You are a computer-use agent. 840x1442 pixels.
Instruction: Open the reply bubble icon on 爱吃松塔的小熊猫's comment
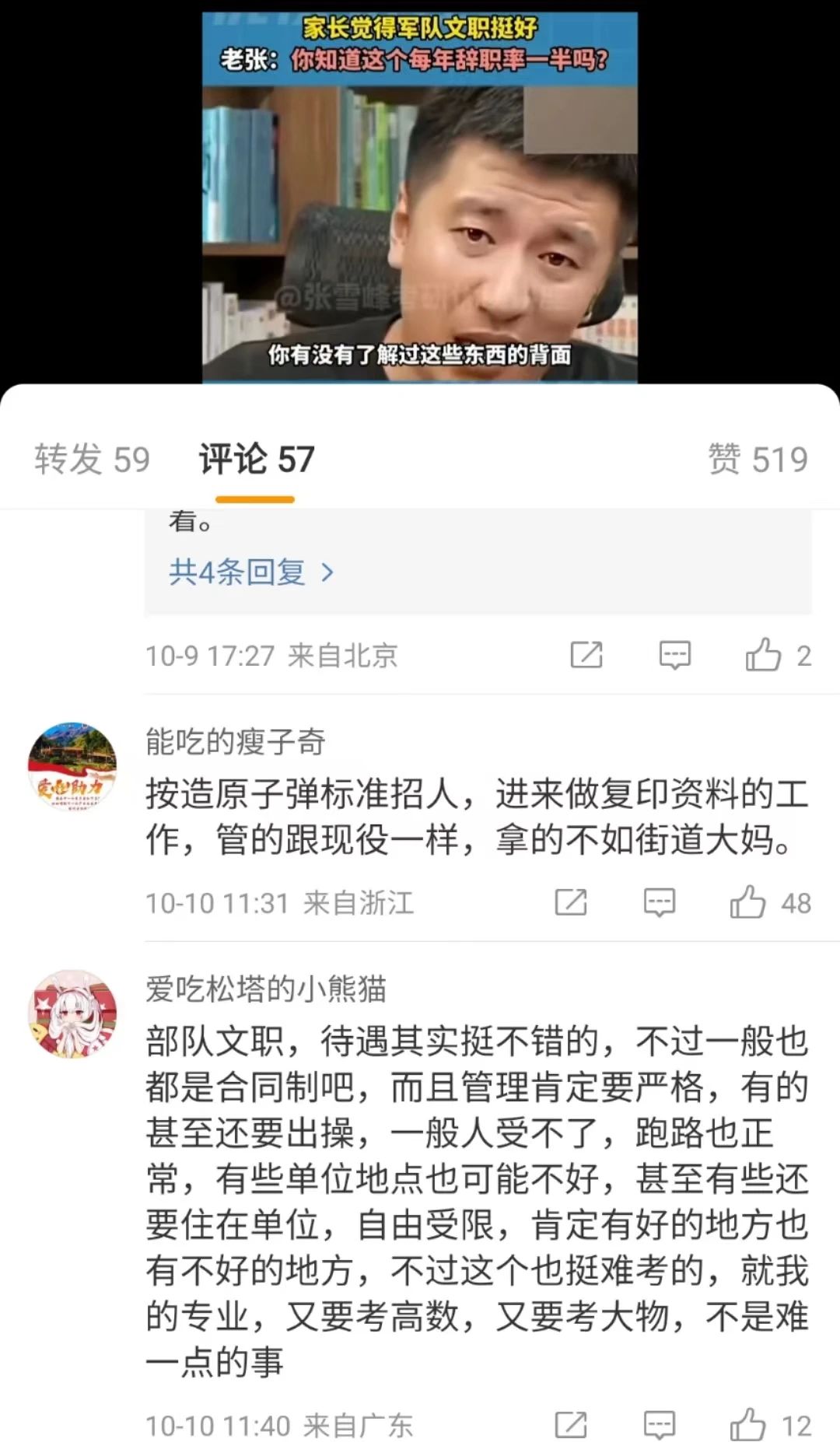(660, 1425)
